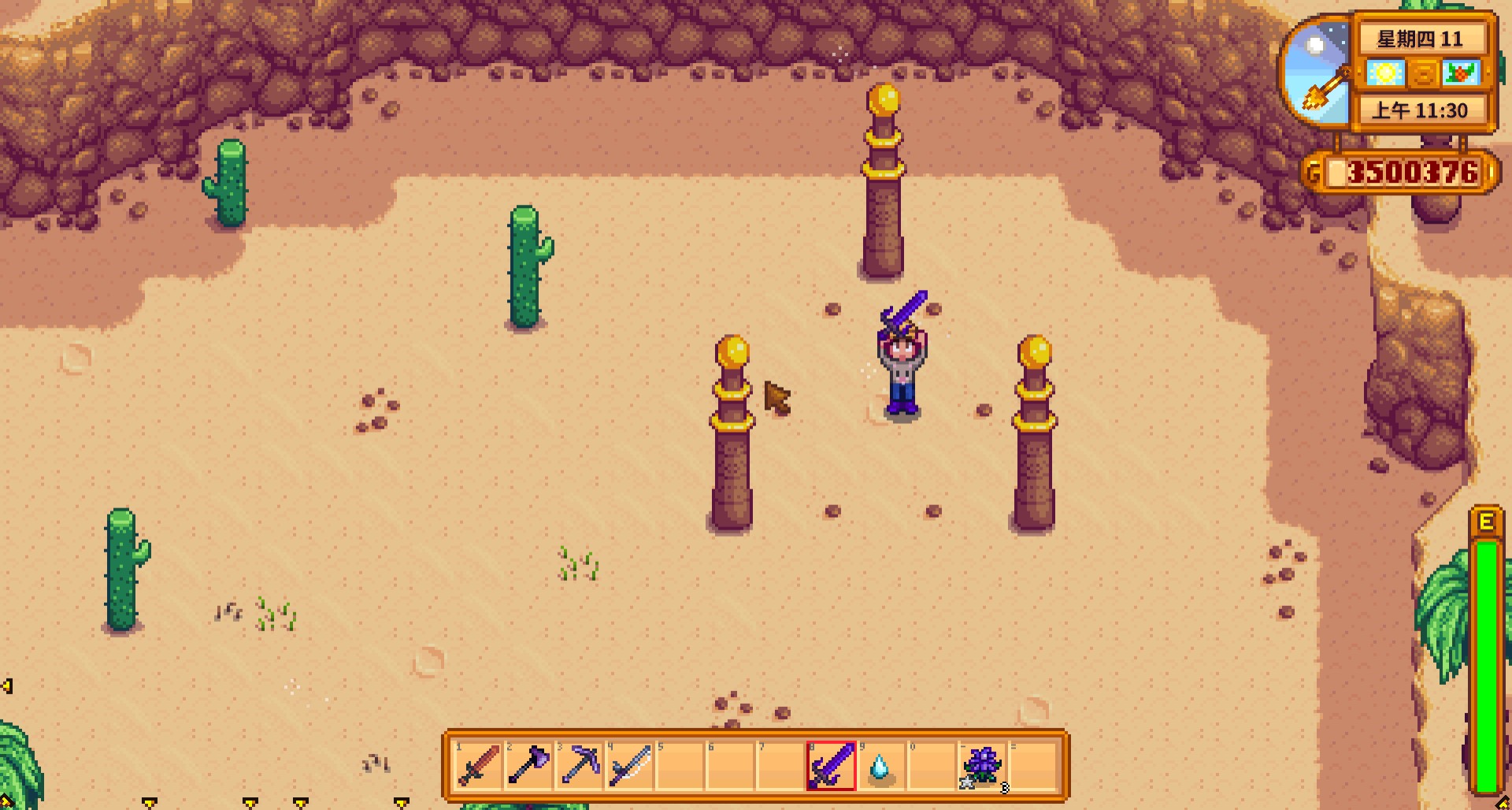Pick the purple flower item stack
This screenshot has width=1512, height=810.
pos(982,765)
